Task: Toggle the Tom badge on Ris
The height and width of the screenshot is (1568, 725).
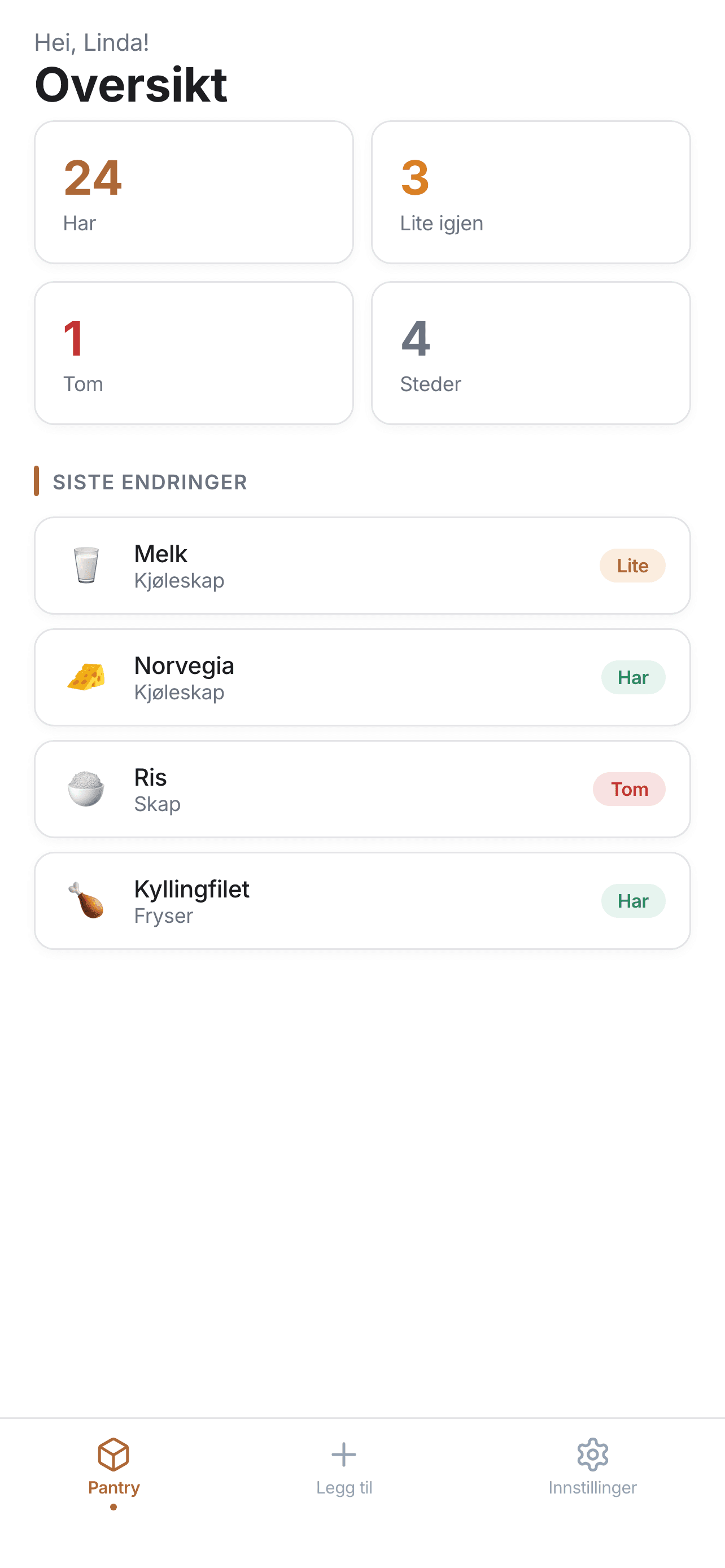Action: point(630,789)
